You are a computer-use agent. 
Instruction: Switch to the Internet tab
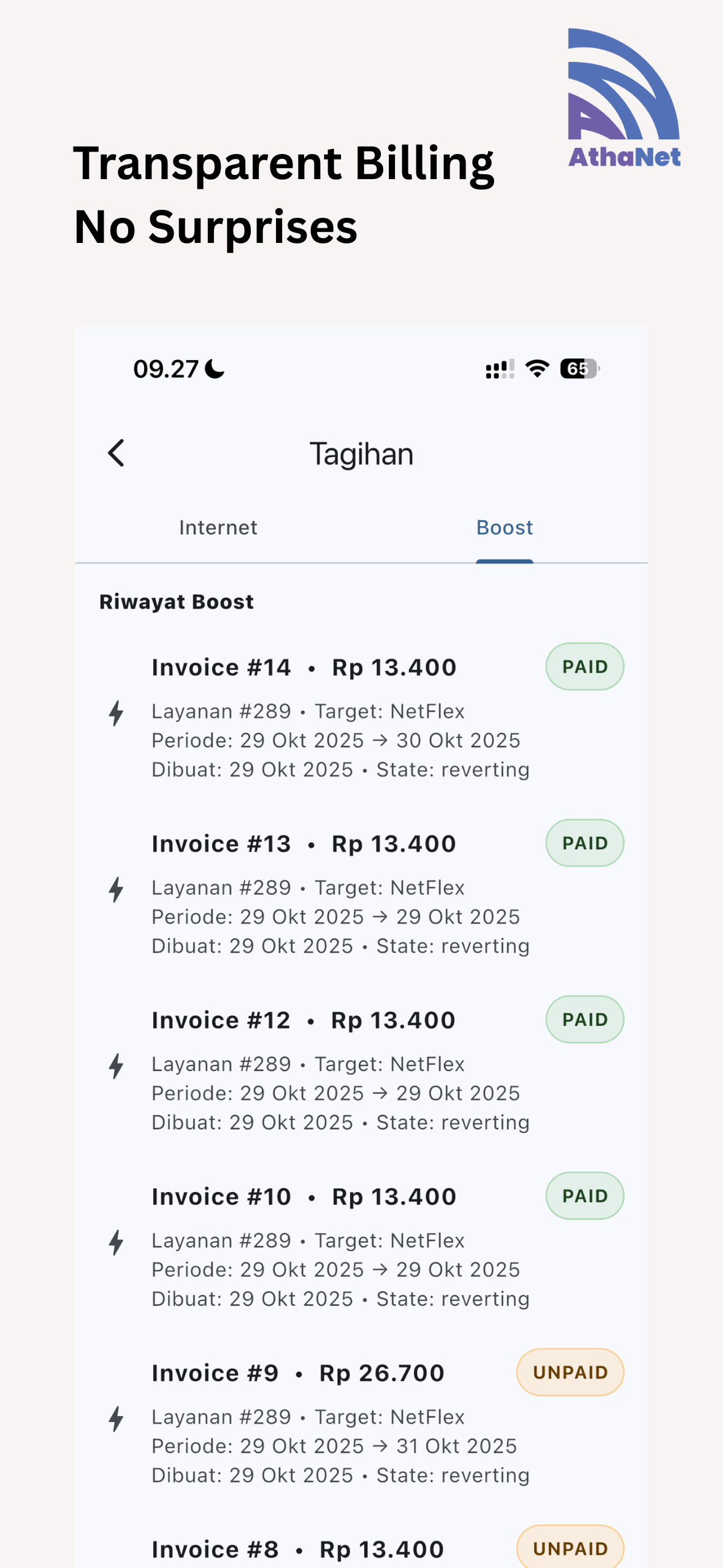[x=218, y=527]
